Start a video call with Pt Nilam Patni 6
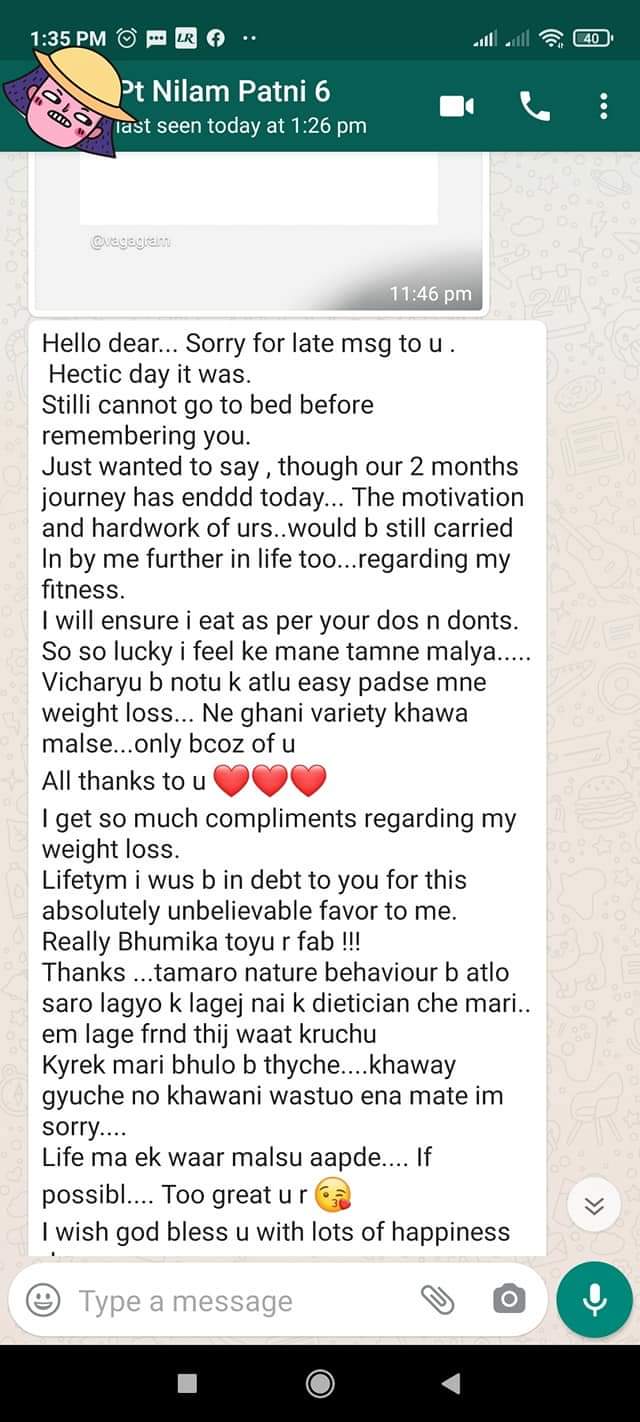 coord(456,106)
